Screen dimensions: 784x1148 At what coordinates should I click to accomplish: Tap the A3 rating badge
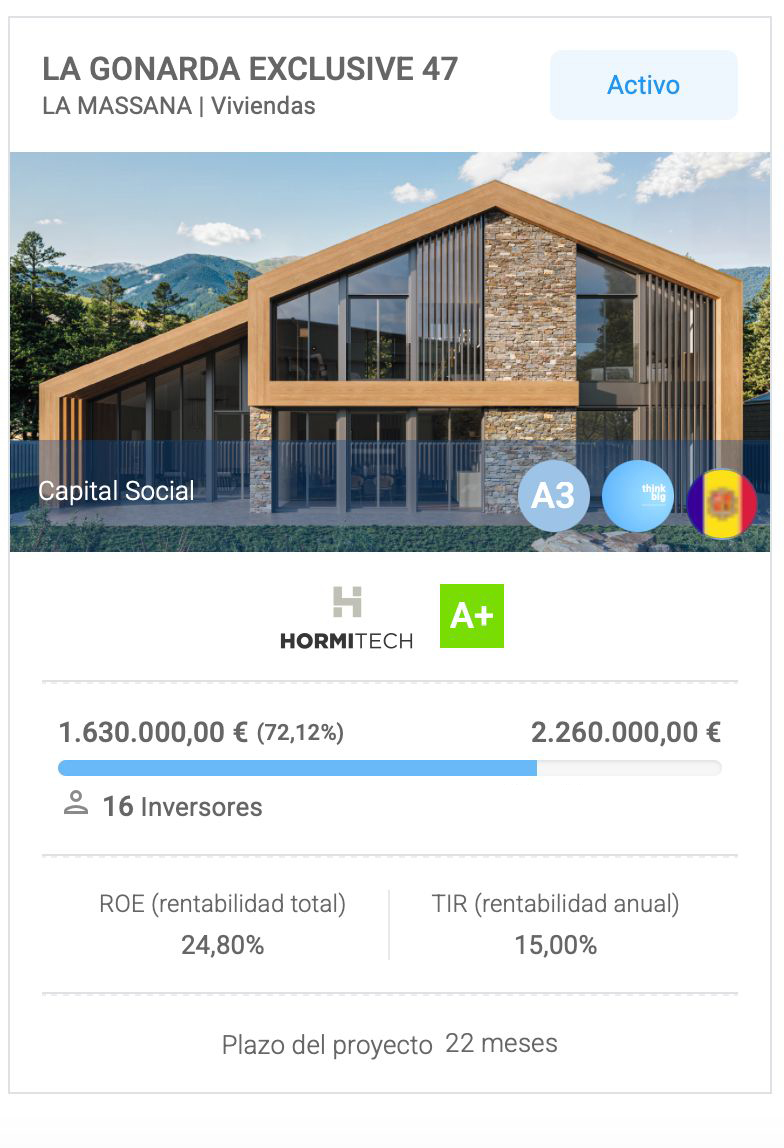(553, 496)
